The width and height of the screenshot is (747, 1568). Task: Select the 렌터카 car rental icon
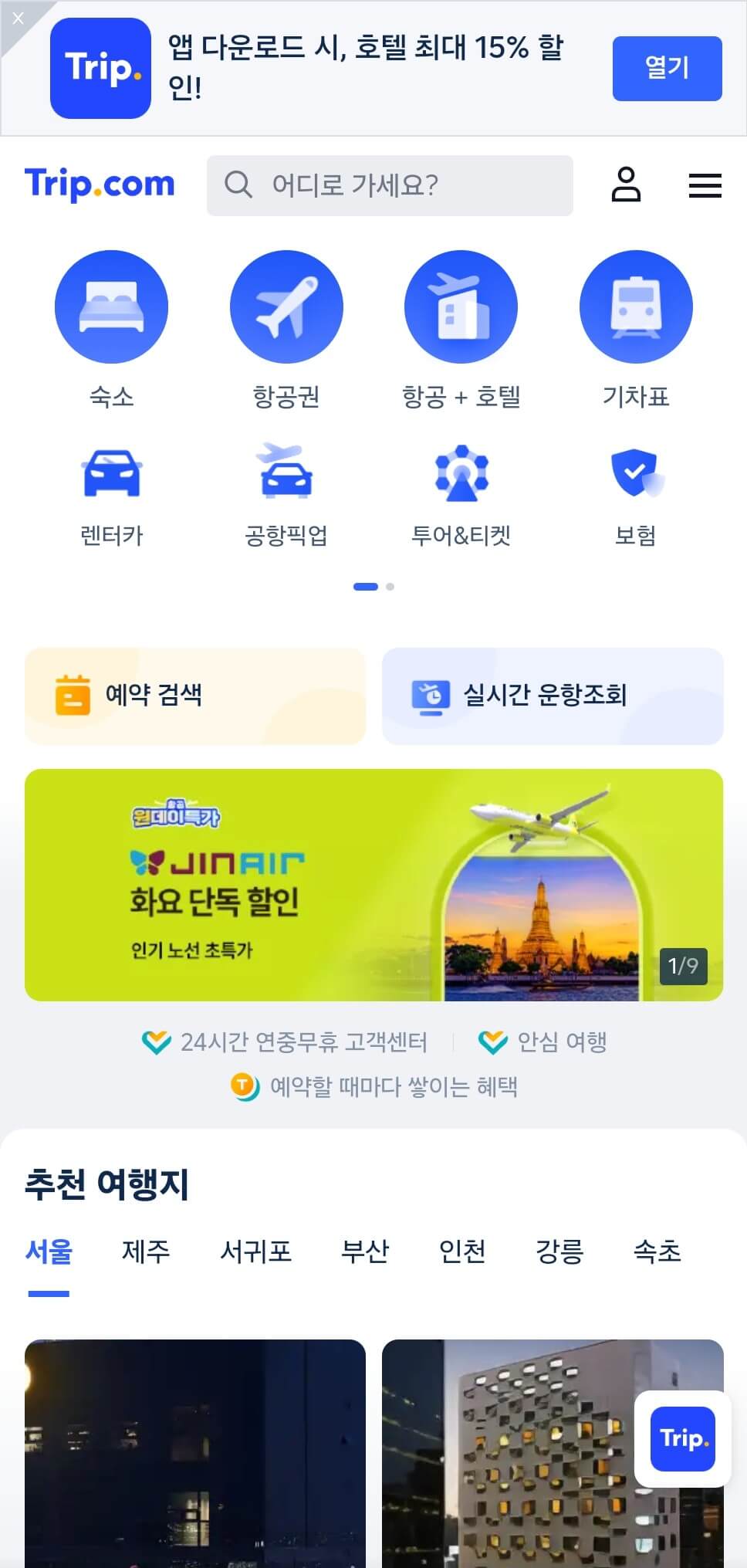pos(112,476)
